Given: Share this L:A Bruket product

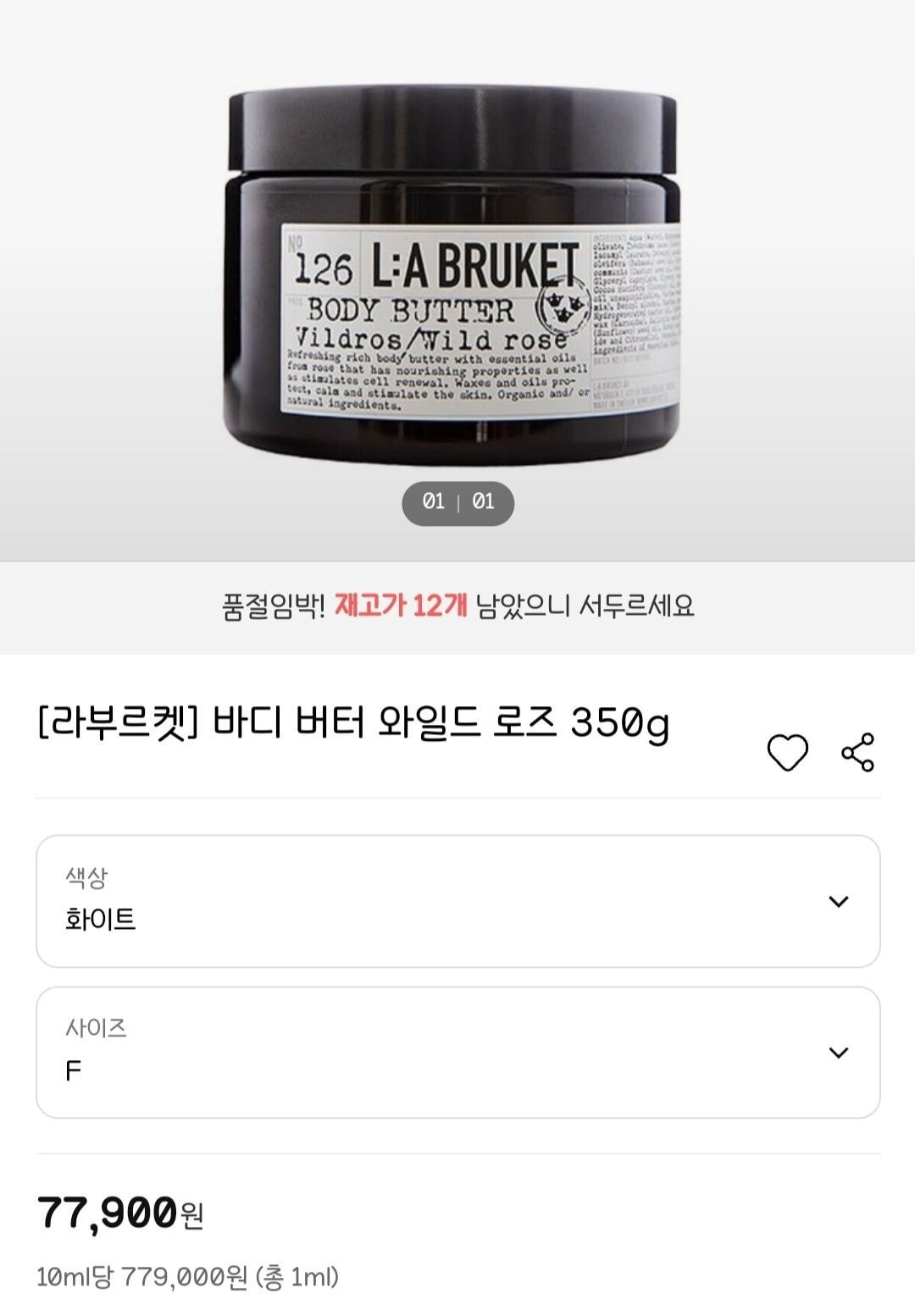Looking at the screenshot, I should point(857,752).
